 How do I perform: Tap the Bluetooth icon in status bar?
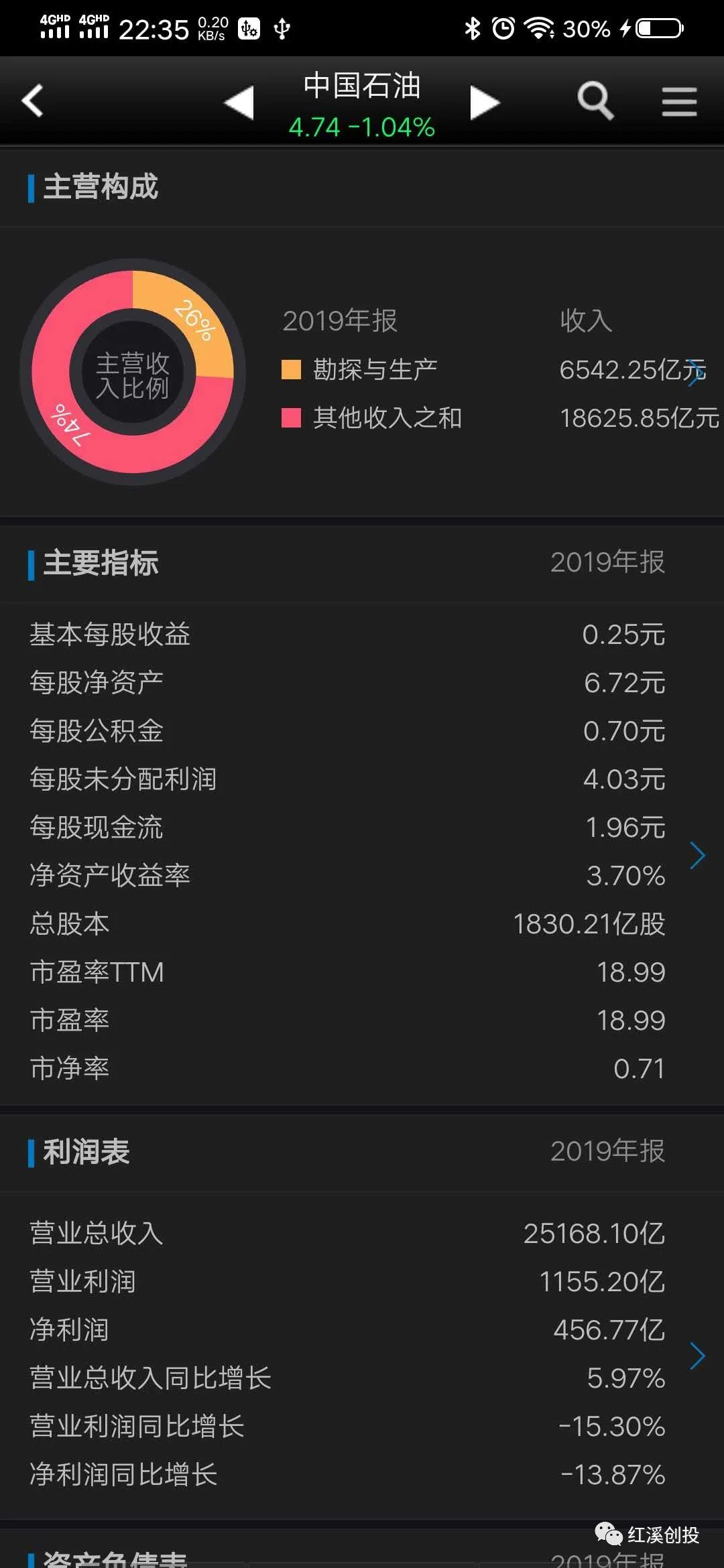[x=473, y=28]
